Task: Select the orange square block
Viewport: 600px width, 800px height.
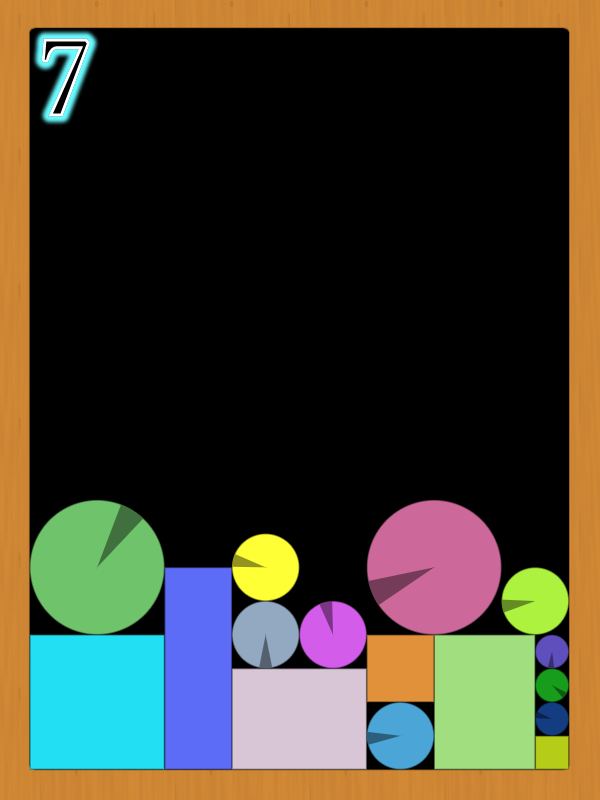Action: pos(400,668)
